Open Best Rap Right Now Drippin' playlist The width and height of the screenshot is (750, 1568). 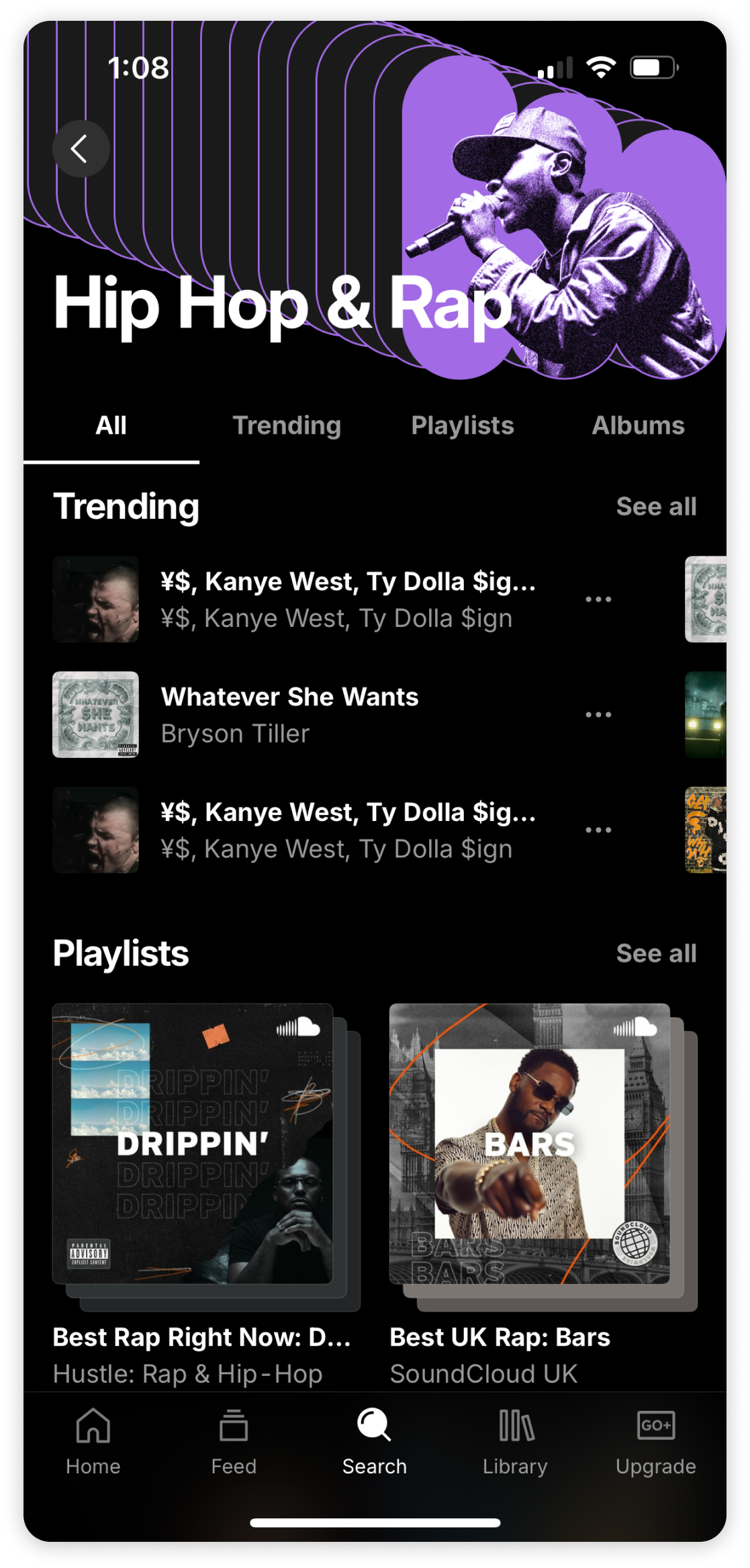193,1144
